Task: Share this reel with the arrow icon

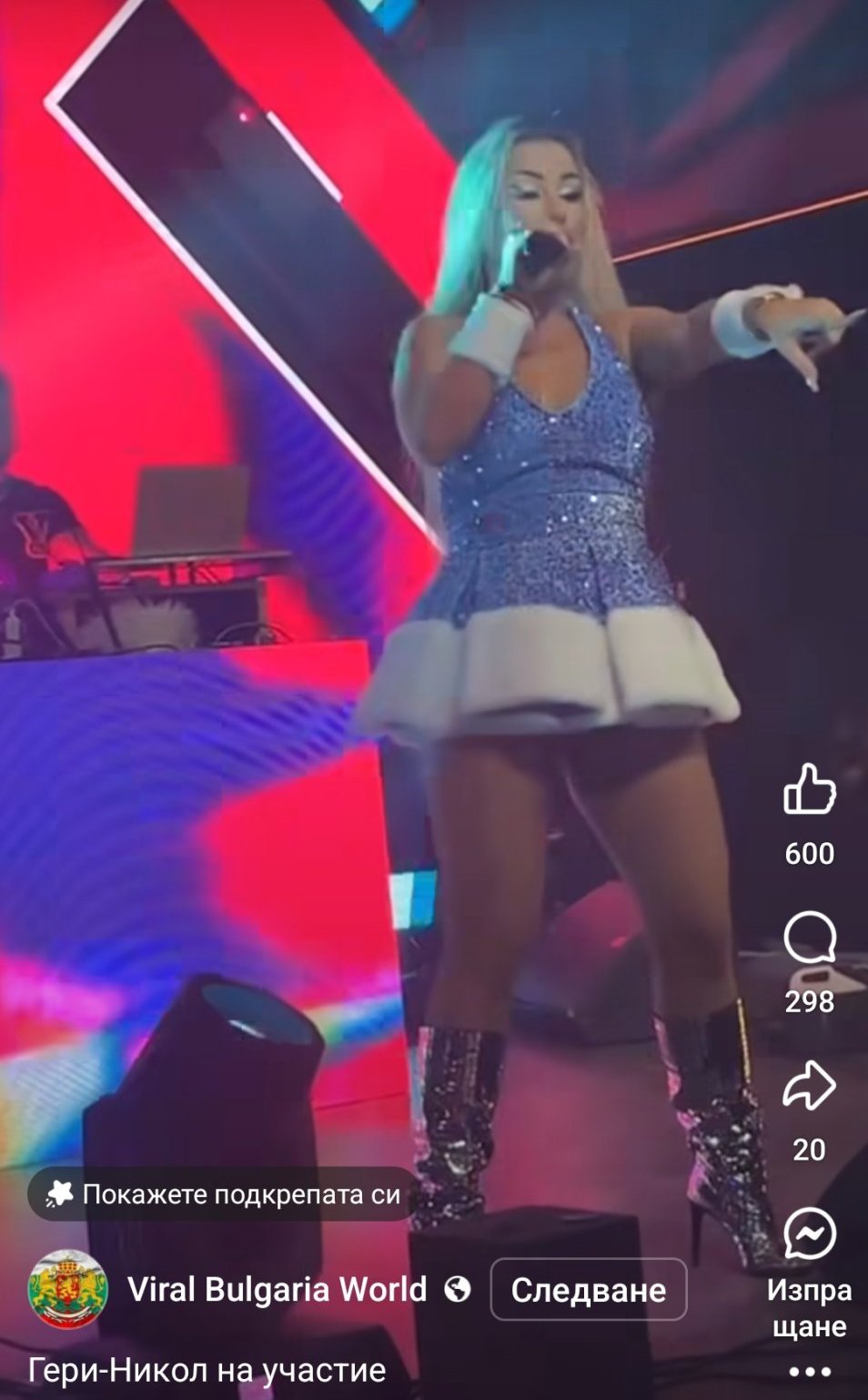Action: pos(809,1085)
